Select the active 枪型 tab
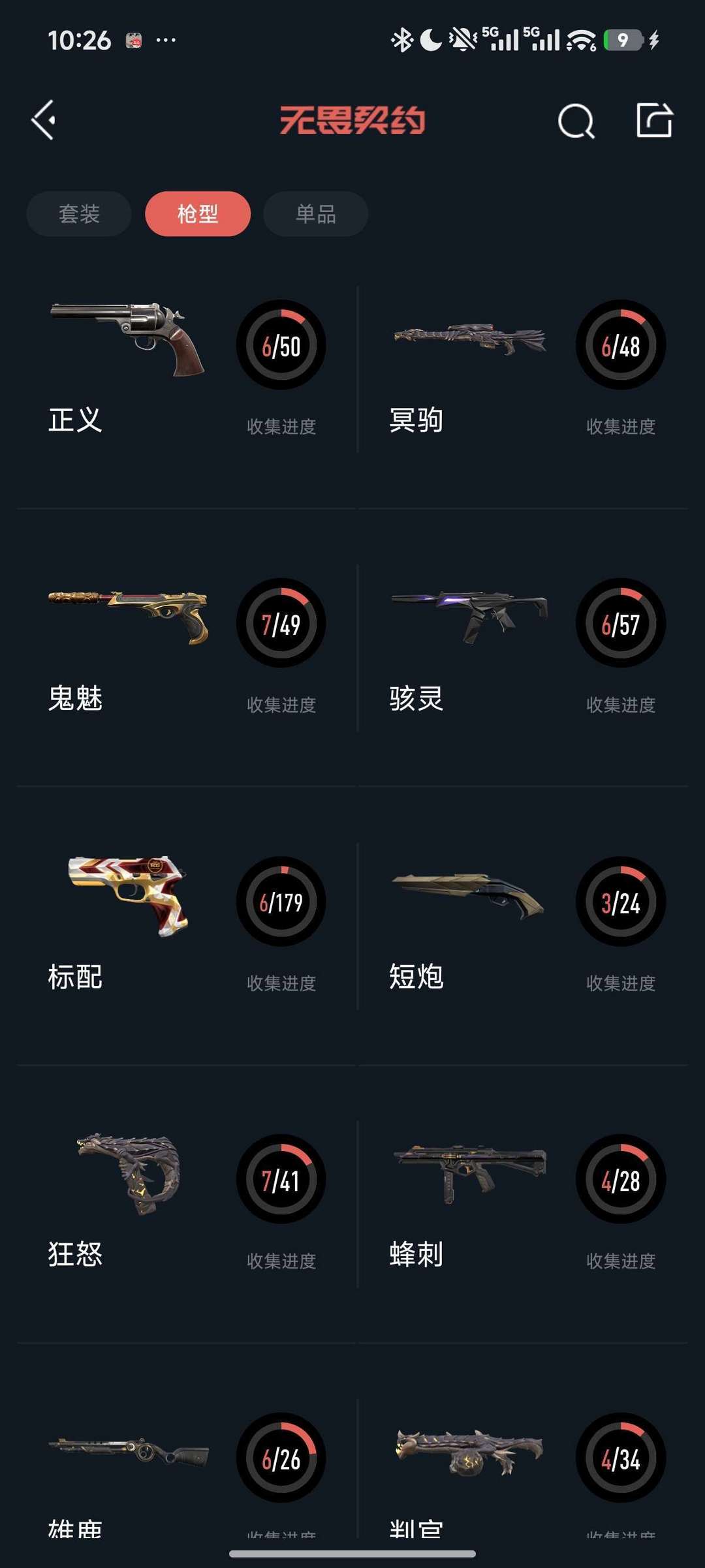The image size is (705, 1568). 197,213
